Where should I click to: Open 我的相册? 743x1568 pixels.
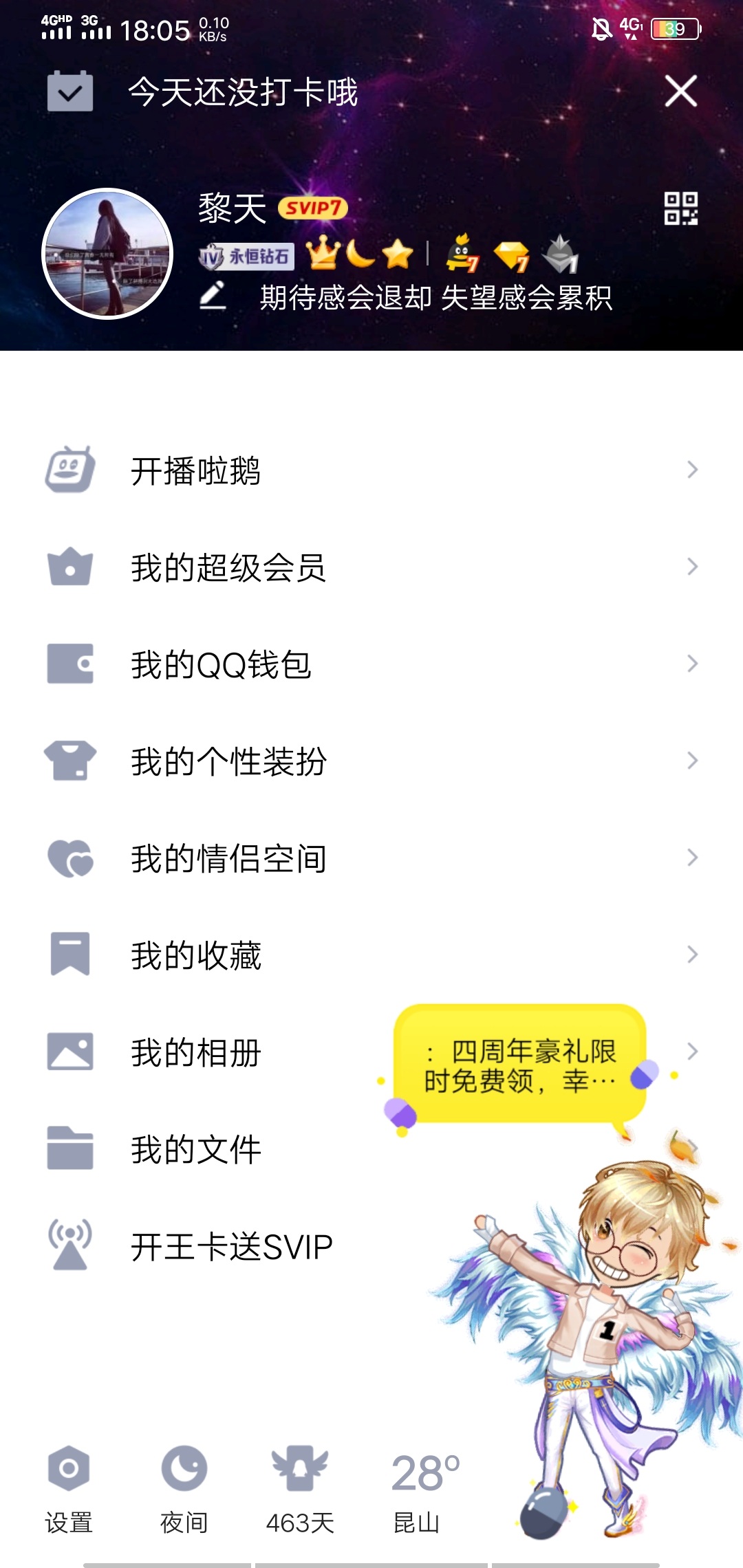pos(195,1053)
